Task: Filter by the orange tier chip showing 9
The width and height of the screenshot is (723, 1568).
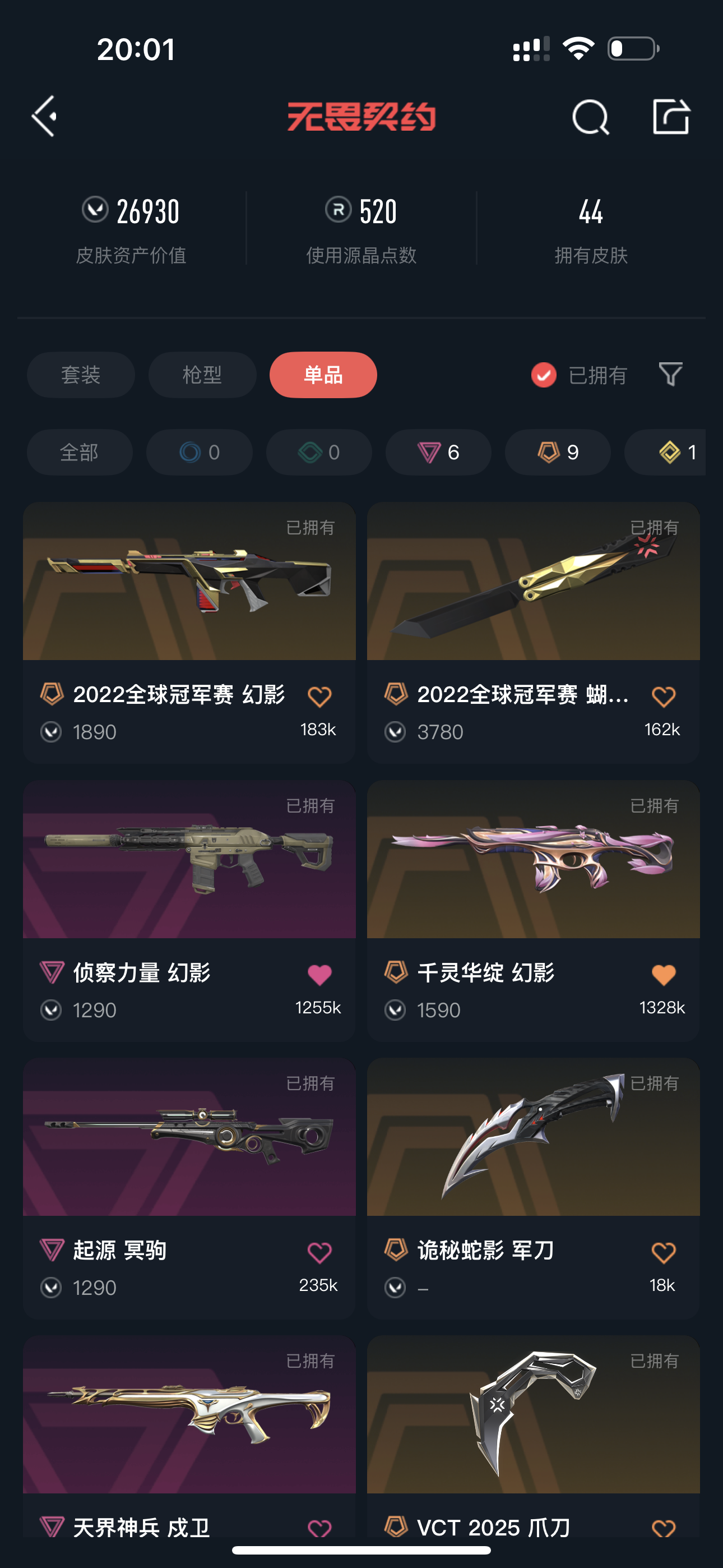Action: point(558,452)
